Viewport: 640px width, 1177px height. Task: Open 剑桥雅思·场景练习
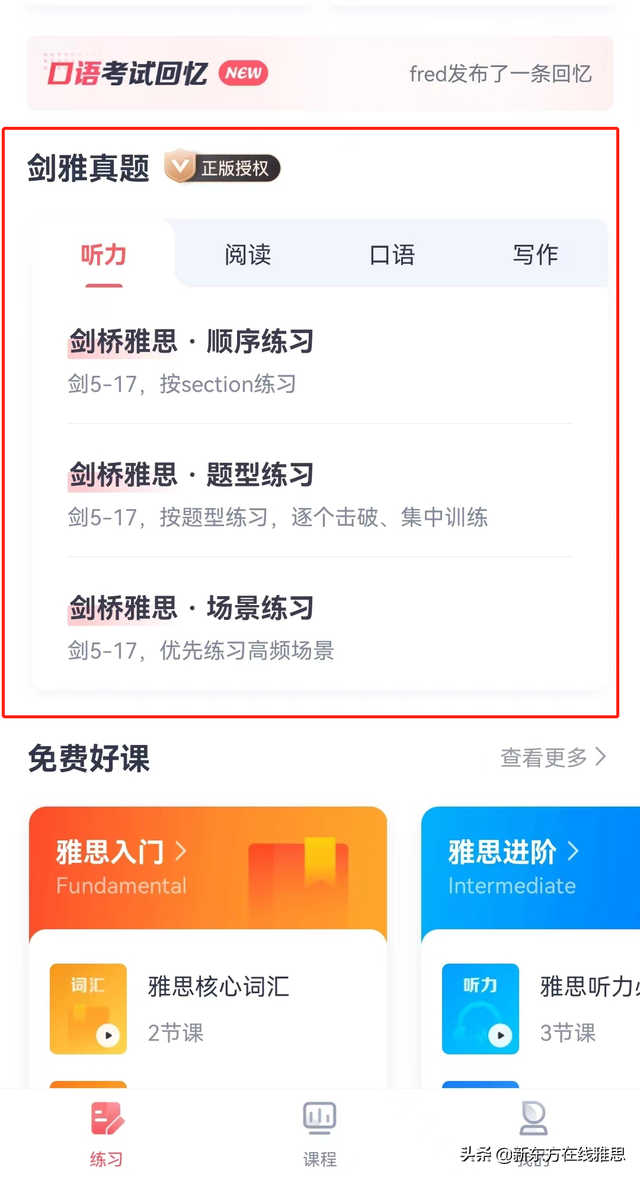(x=320, y=627)
